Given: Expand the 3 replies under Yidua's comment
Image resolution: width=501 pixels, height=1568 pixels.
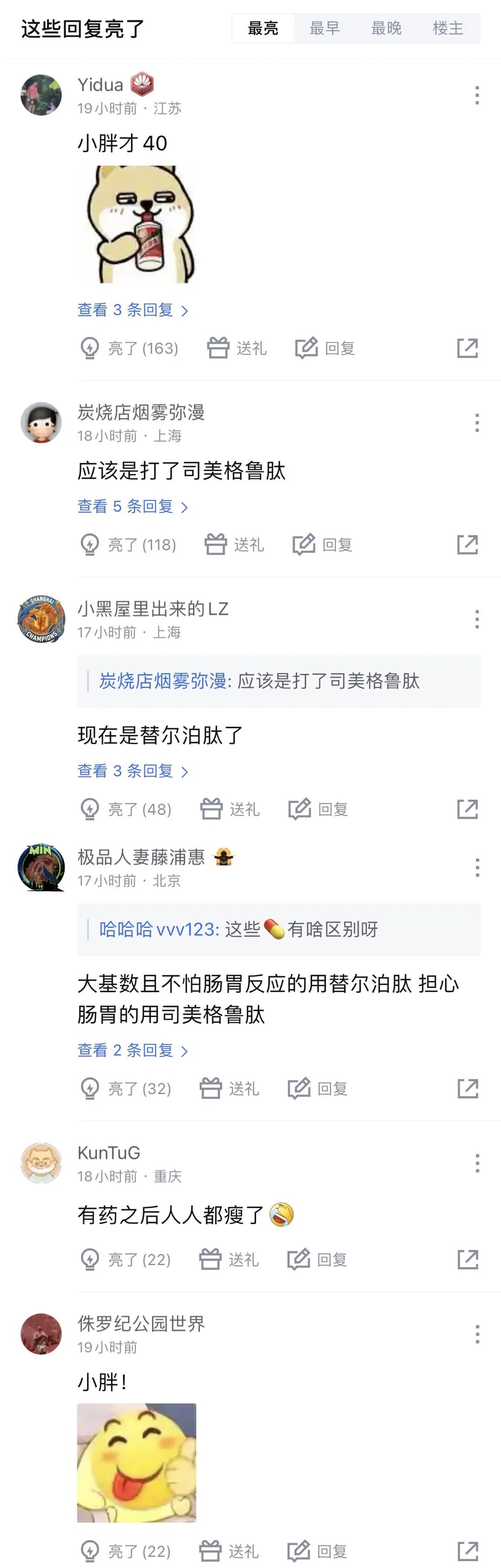Looking at the screenshot, I should (x=133, y=310).
